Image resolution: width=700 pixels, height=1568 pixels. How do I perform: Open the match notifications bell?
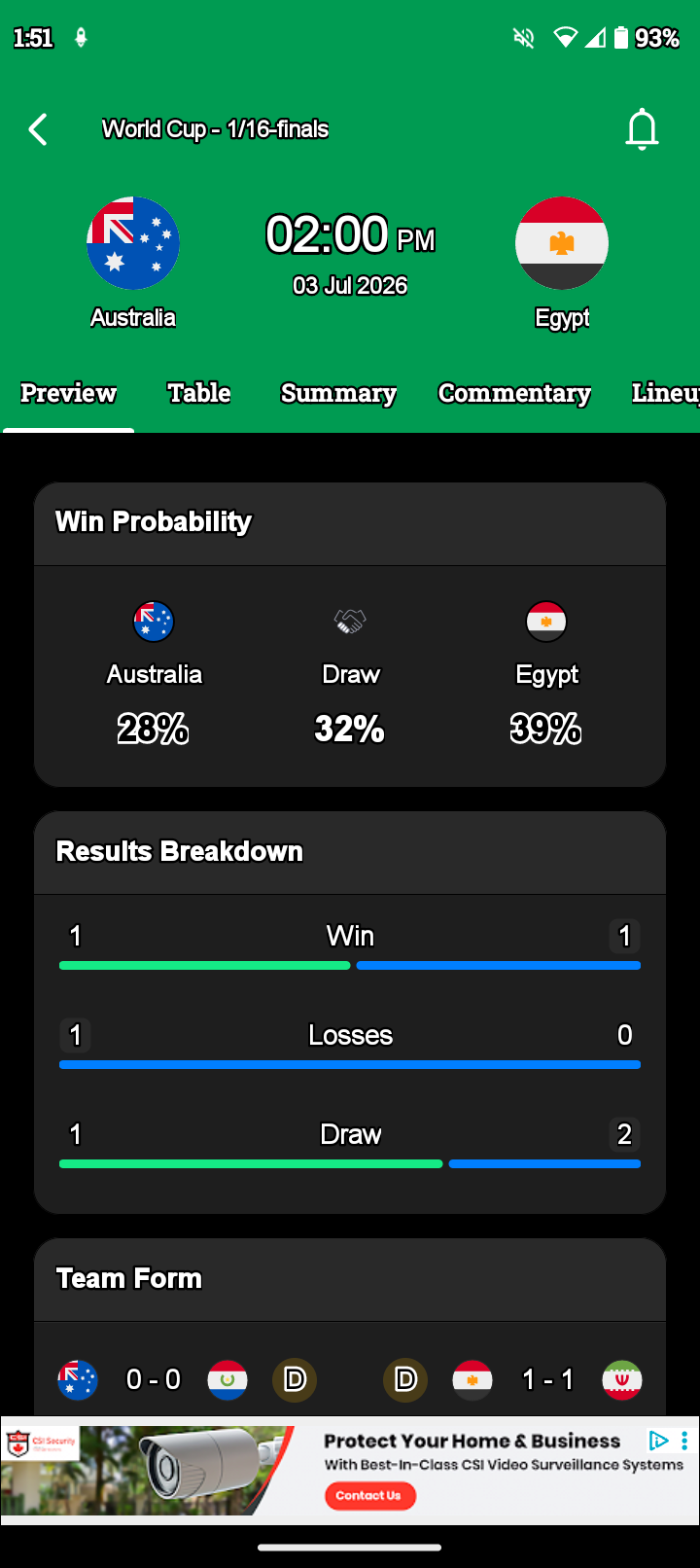(642, 129)
